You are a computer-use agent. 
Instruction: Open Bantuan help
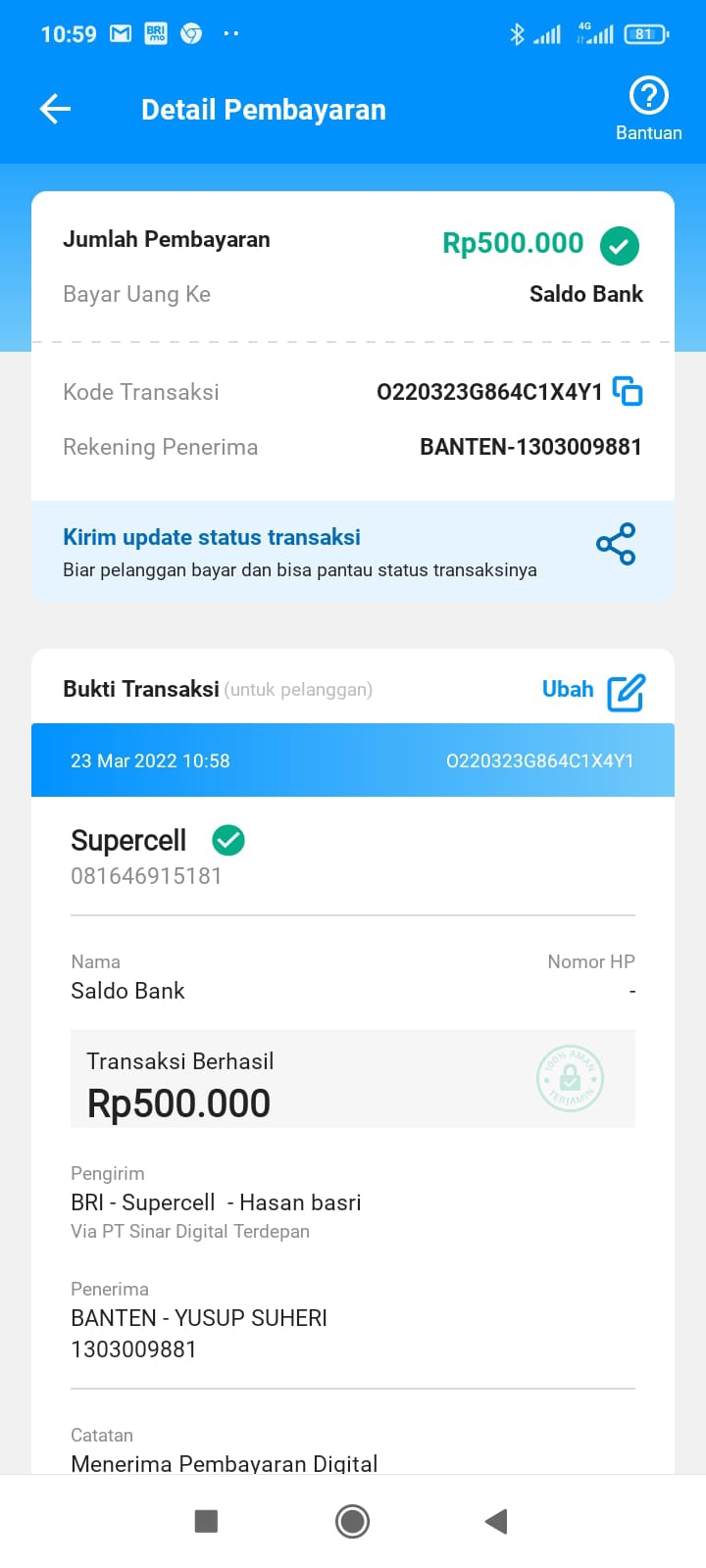tap(648, 108)
